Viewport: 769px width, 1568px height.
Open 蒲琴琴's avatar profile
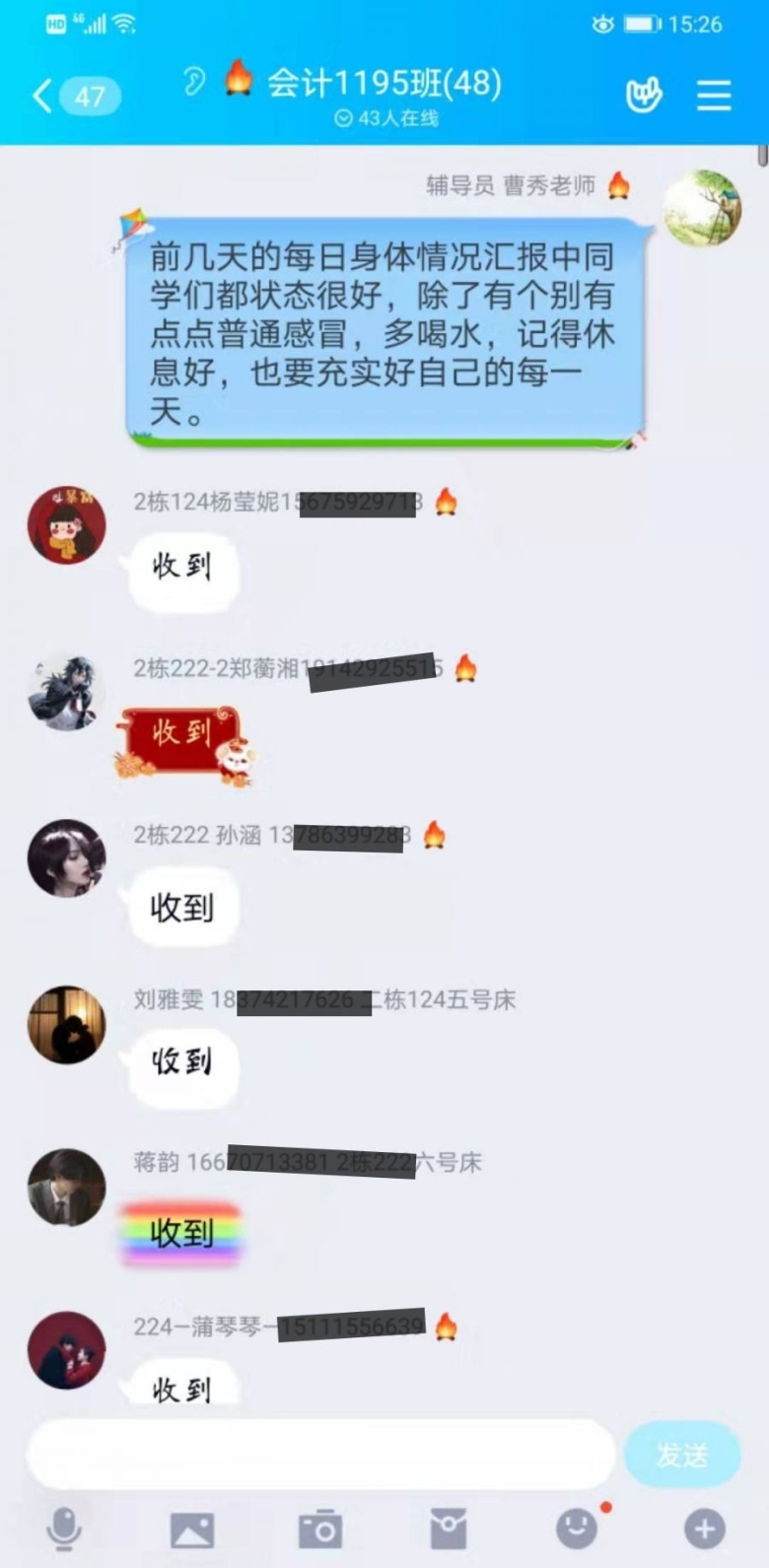66,1350
